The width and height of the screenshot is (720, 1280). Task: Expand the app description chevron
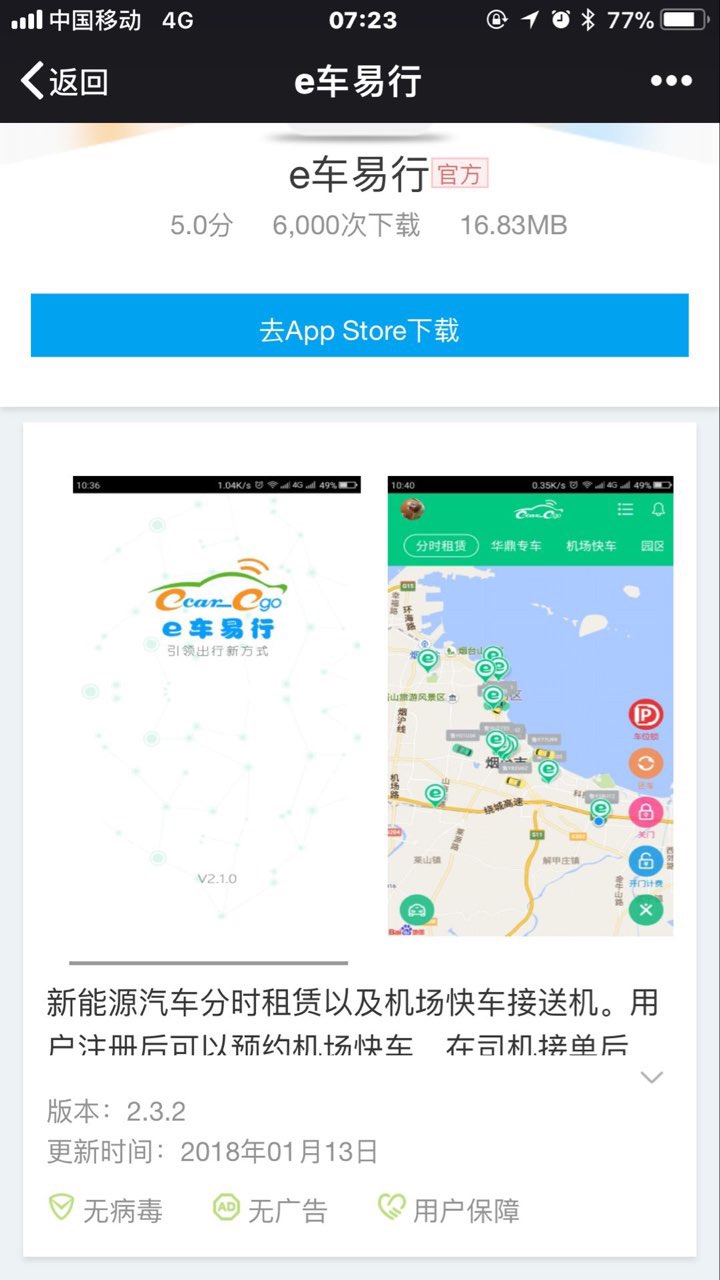(652, 1077)
